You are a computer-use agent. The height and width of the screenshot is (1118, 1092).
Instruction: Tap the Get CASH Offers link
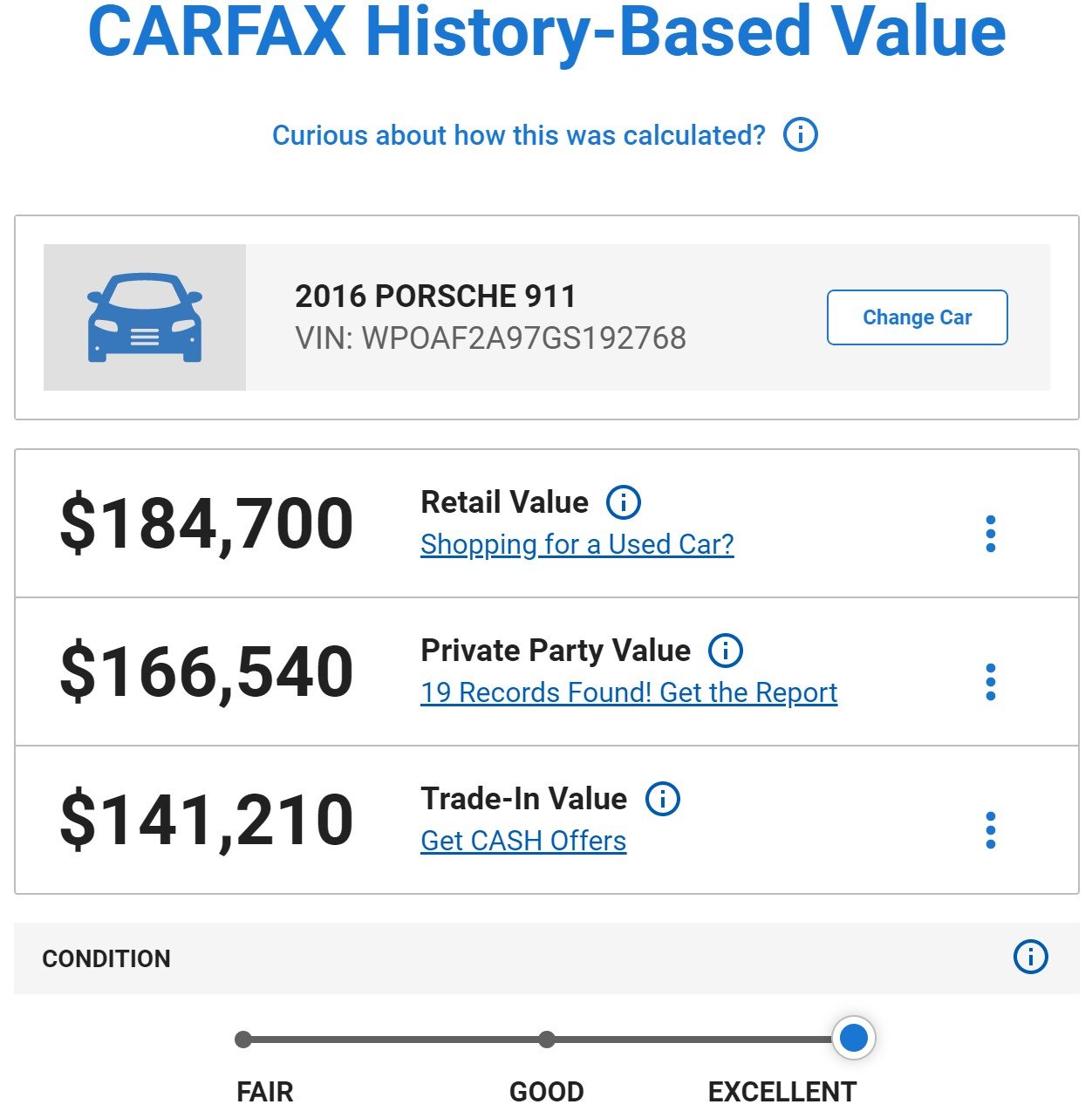[523, 841]
